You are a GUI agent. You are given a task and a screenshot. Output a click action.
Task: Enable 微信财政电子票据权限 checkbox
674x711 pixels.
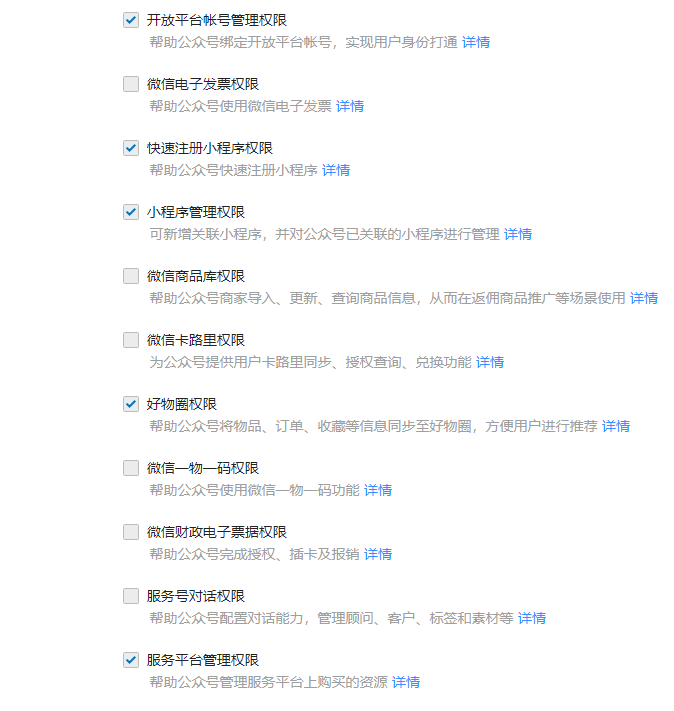tap(131, 532)
